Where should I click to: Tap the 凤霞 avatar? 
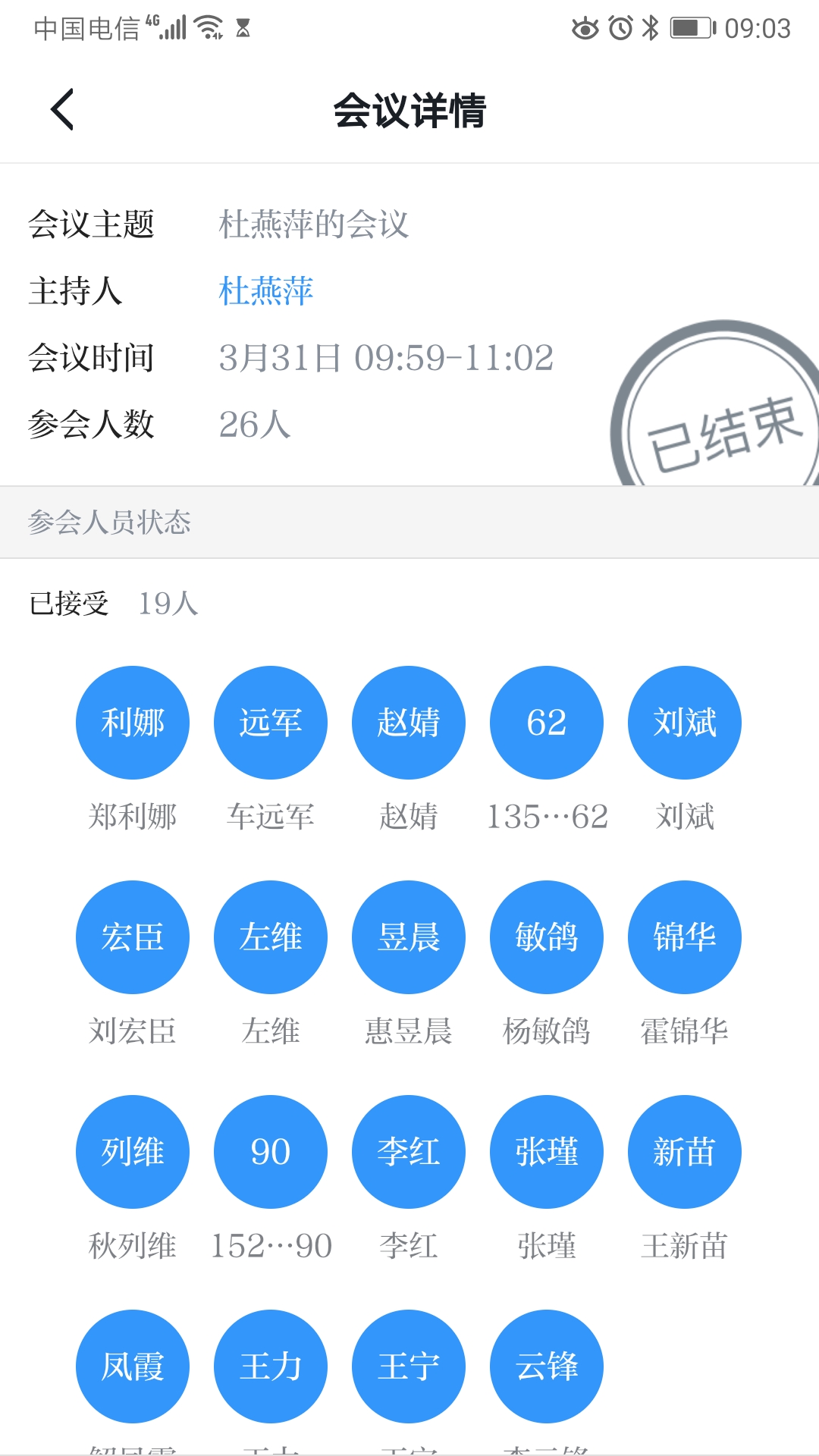coord(133,1367)
